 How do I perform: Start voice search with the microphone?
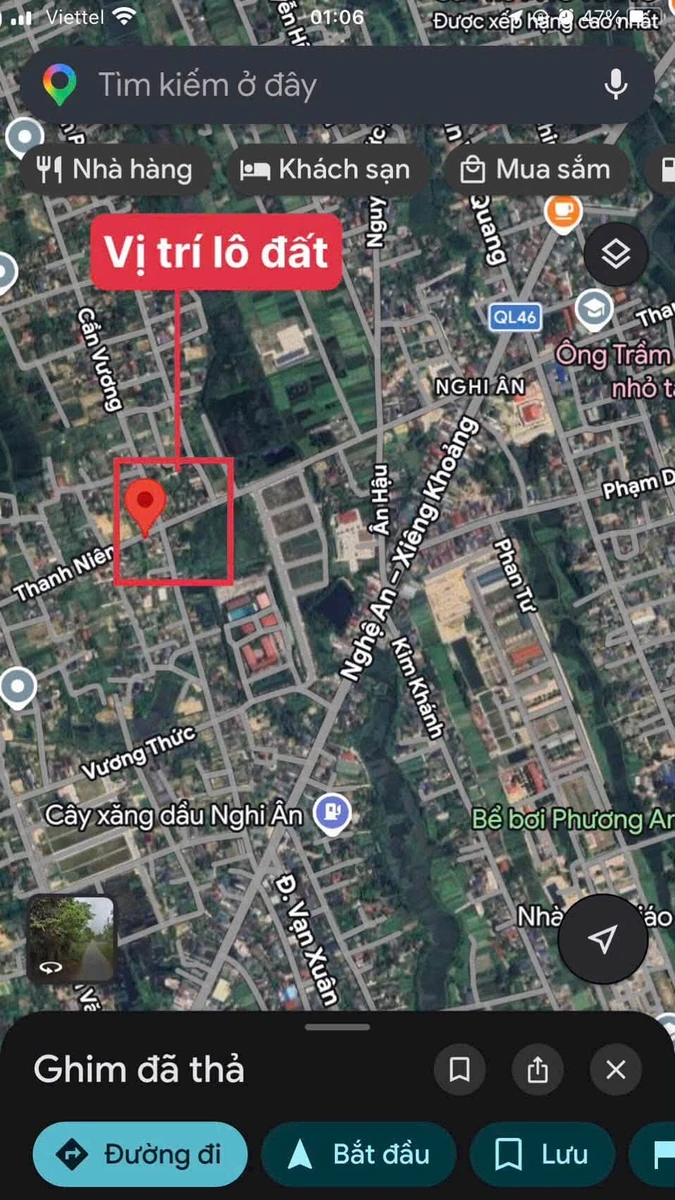(x=616, y=85)
